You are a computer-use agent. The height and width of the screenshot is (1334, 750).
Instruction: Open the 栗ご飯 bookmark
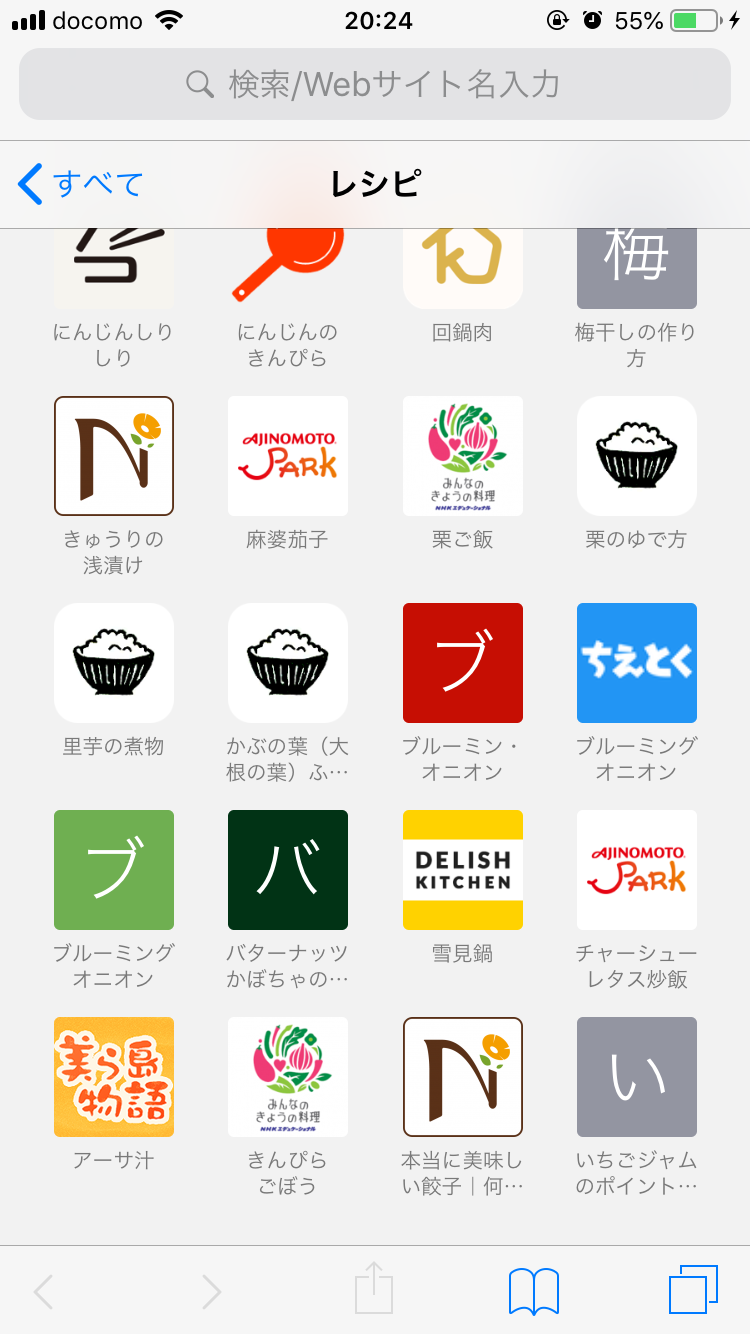(x=462, y=456)
